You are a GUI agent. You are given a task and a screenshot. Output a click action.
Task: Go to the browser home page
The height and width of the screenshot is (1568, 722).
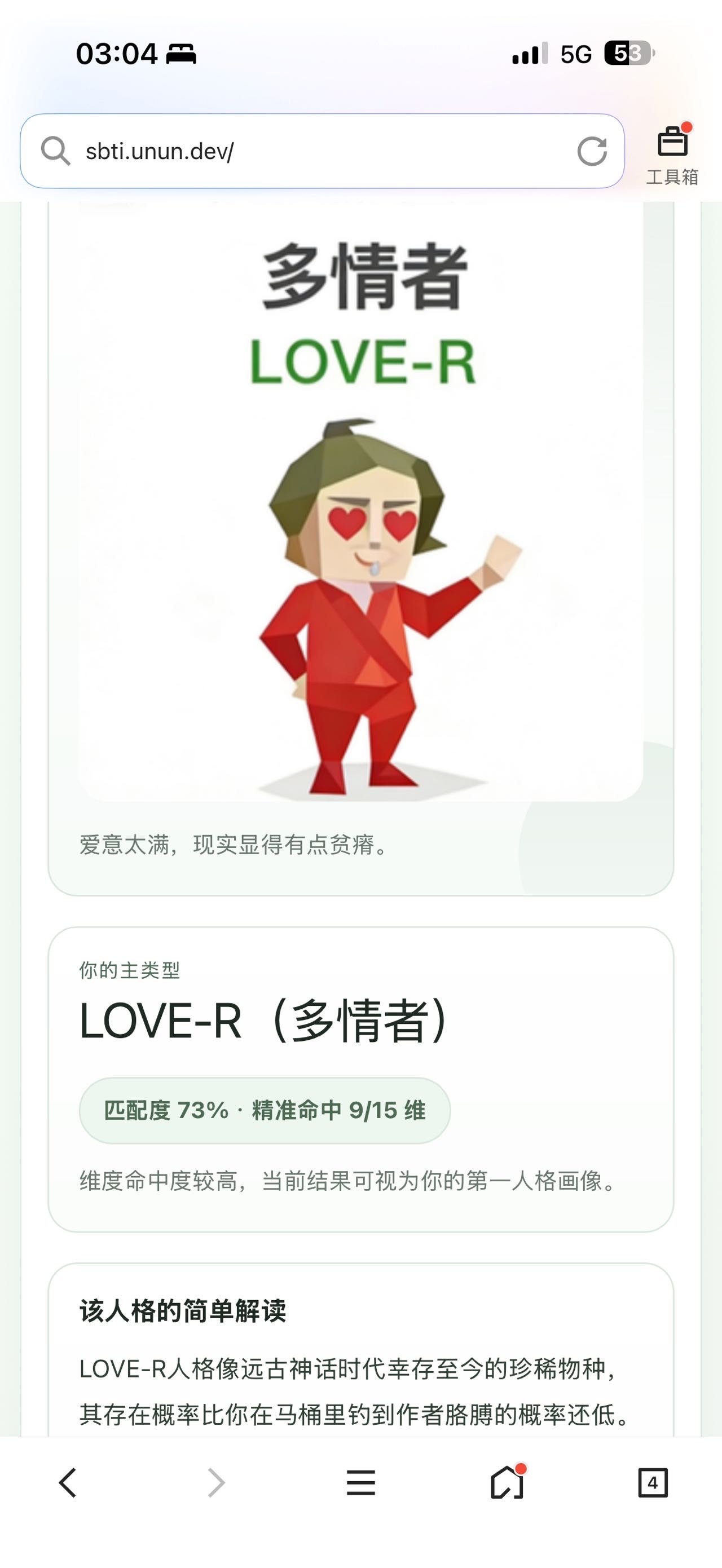point(507,1482)
